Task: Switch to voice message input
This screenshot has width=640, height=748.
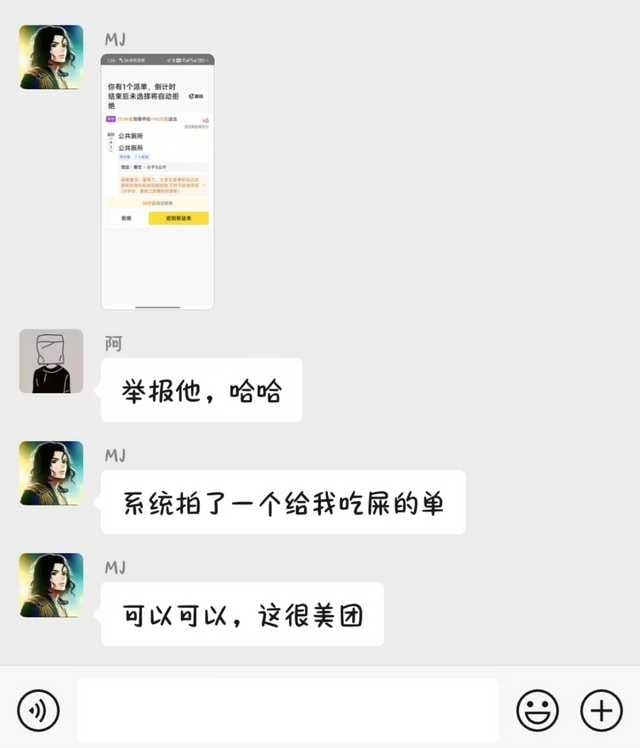Action: pos(38,710)
